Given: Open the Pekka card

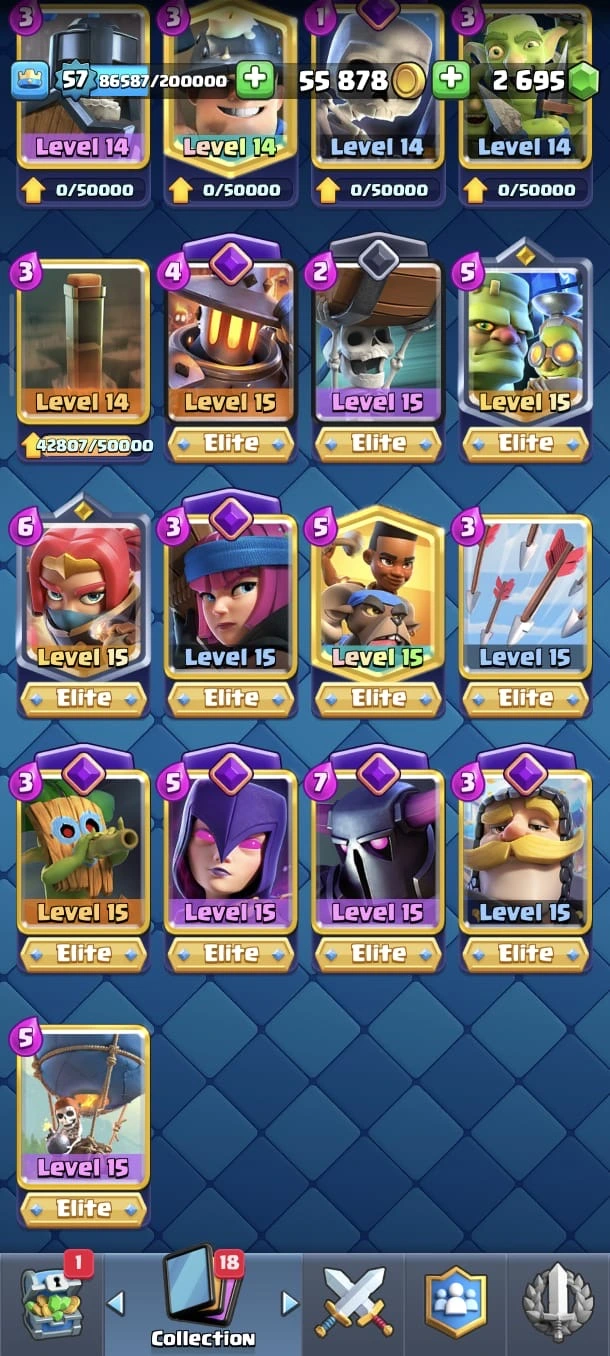Looking at the screenshot, I should [x=377, y=850].
